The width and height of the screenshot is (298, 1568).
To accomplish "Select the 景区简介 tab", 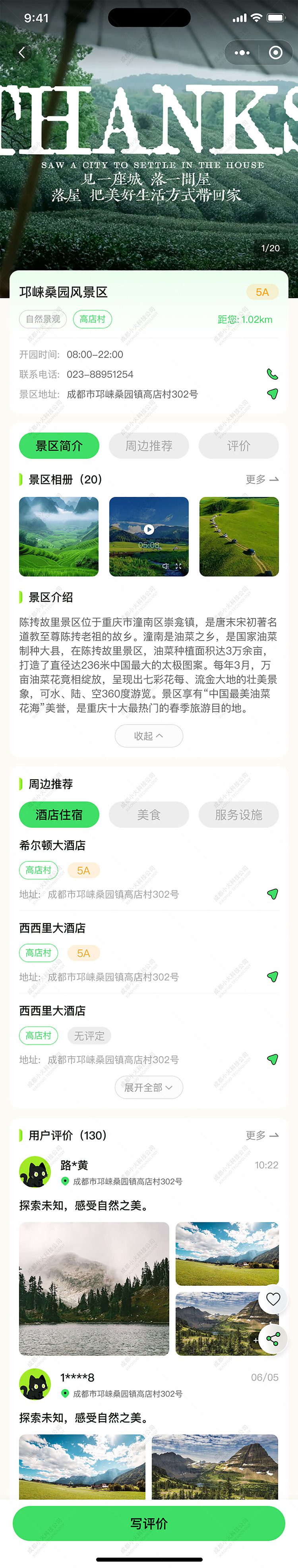I will pos(59,446).
